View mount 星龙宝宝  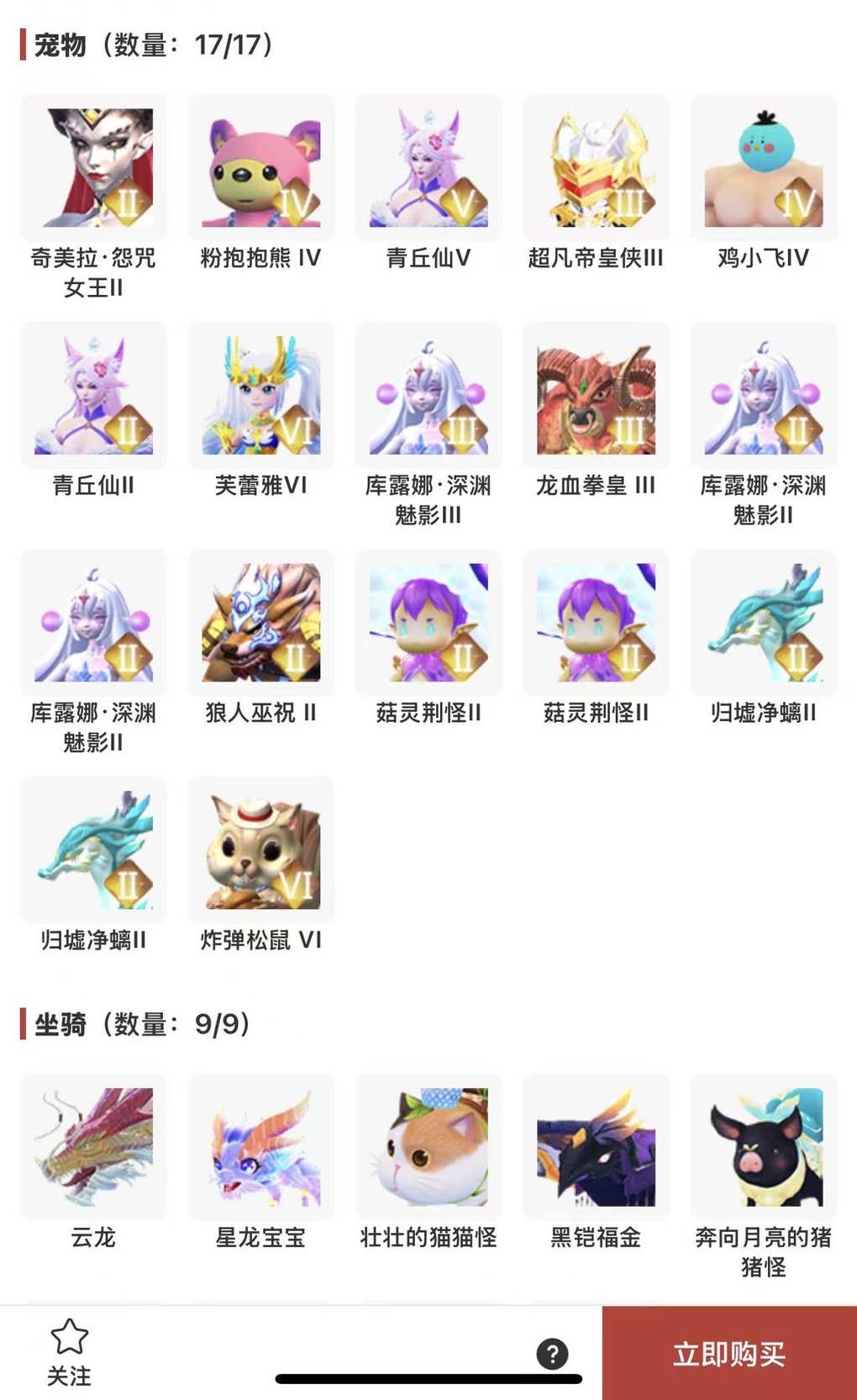click(x=261, y=1147)
